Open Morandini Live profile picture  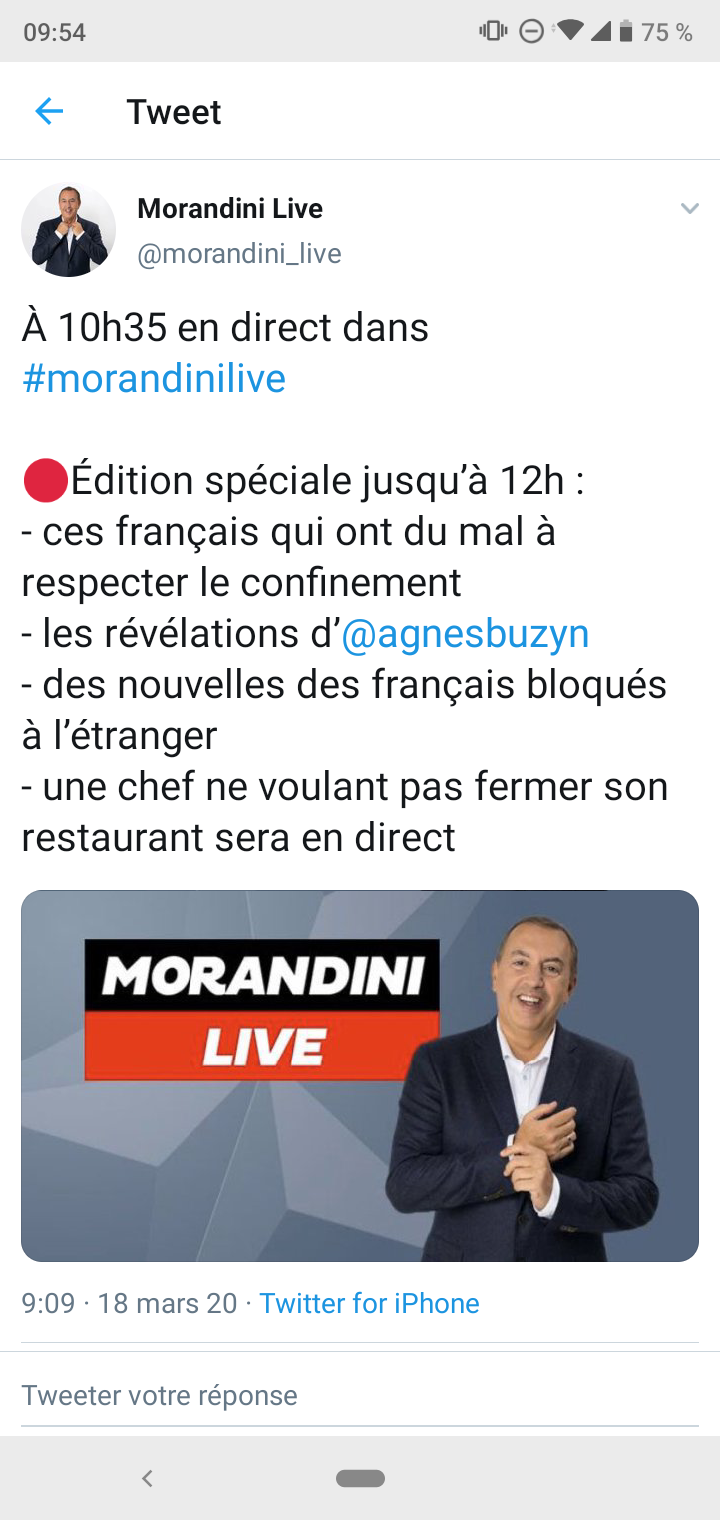(68, 230)
